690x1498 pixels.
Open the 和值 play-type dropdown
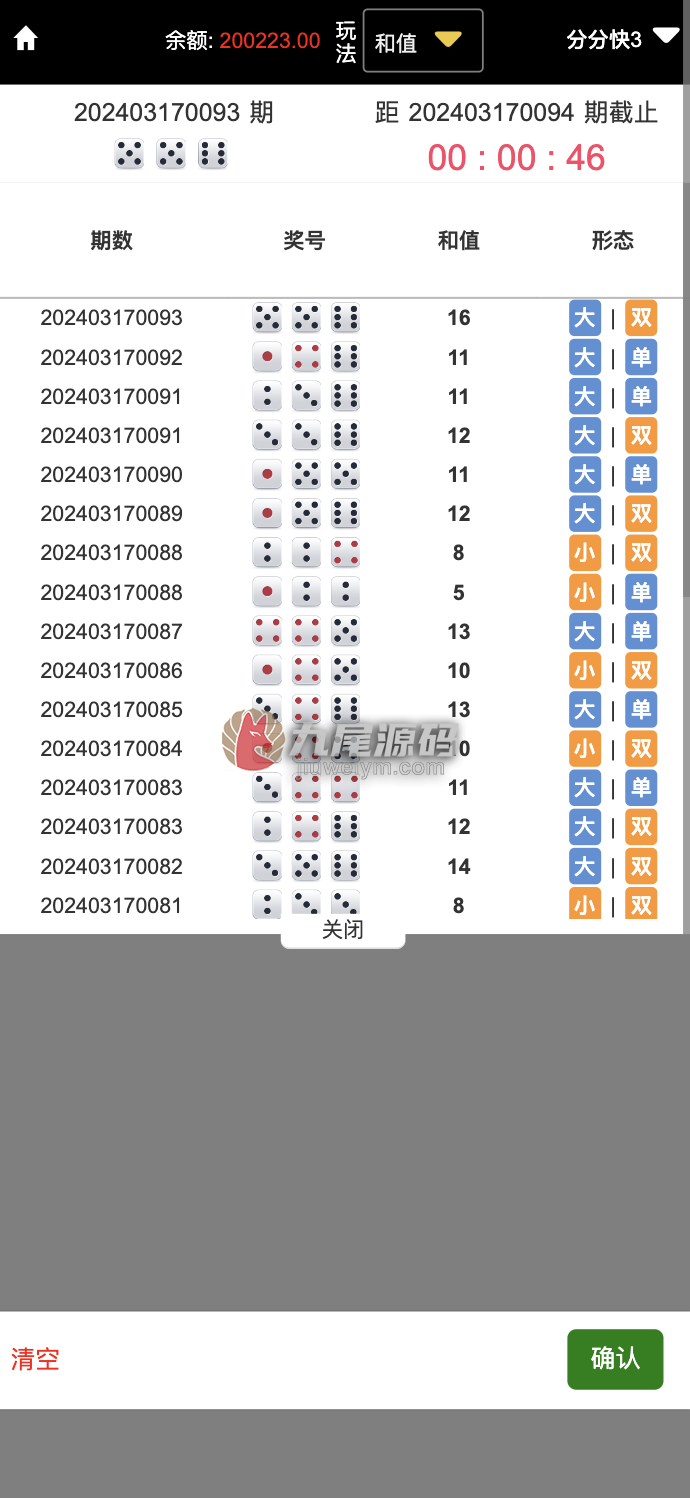(x=423, y=41)
